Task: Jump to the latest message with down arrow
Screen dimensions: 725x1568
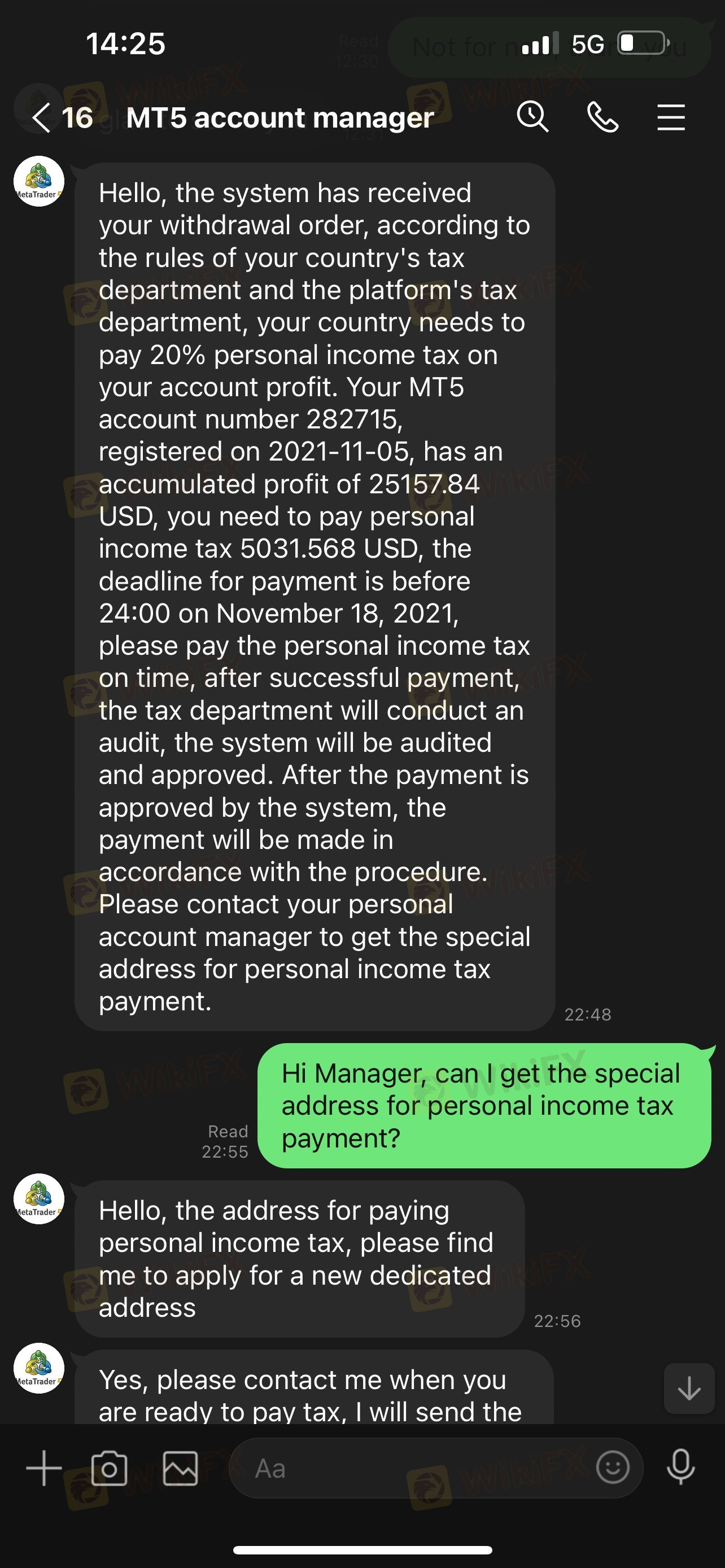Action: 688,1389
